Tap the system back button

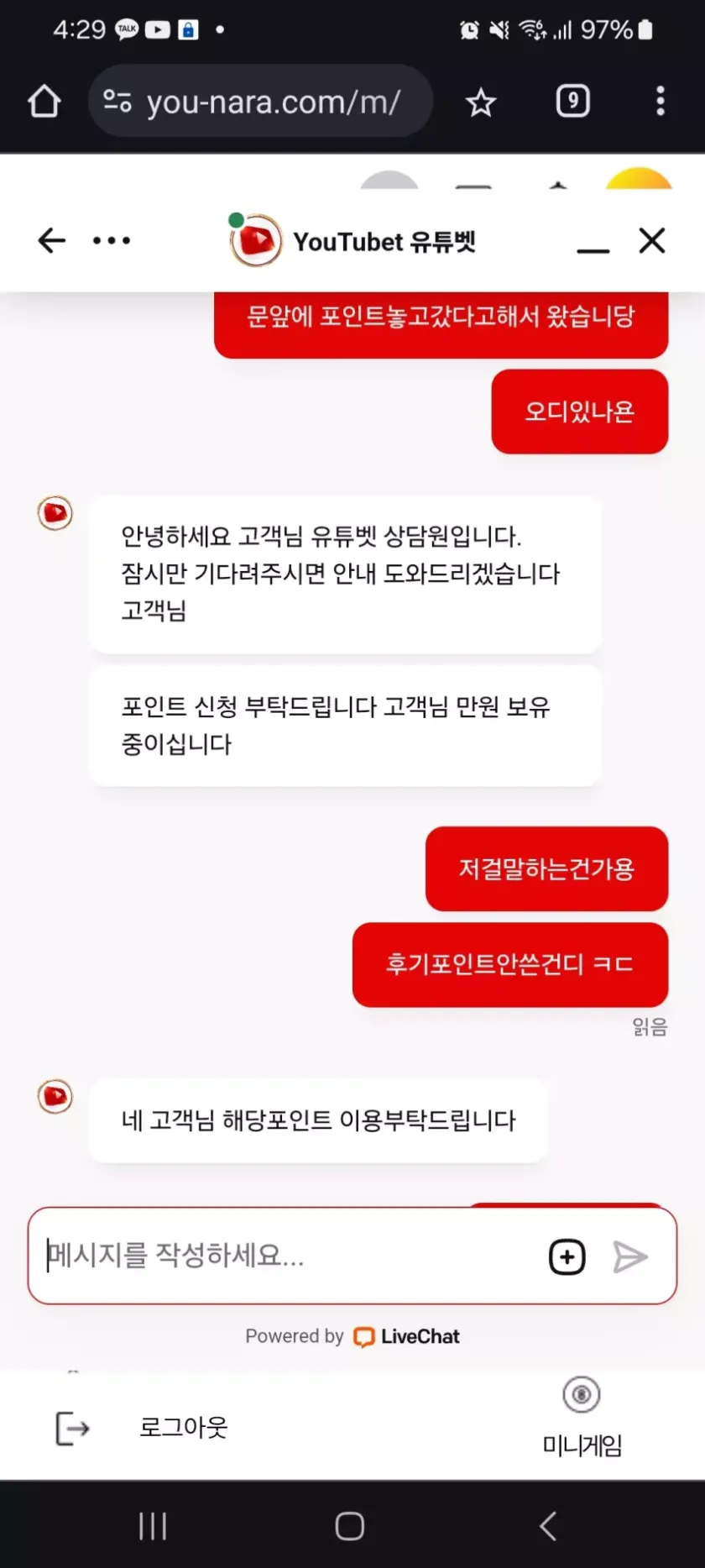[x=548, y=1525]
